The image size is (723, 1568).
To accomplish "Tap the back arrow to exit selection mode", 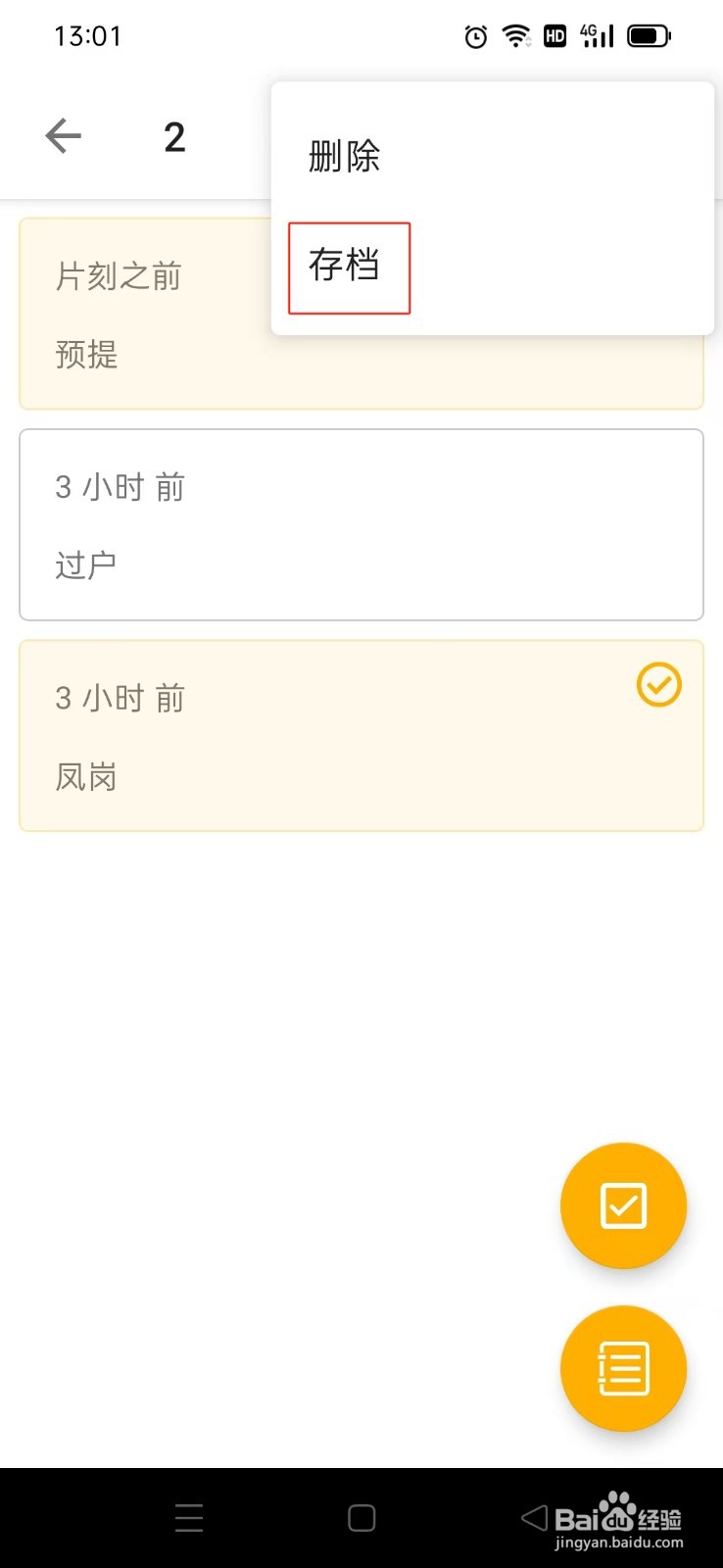I will point(63,135).
